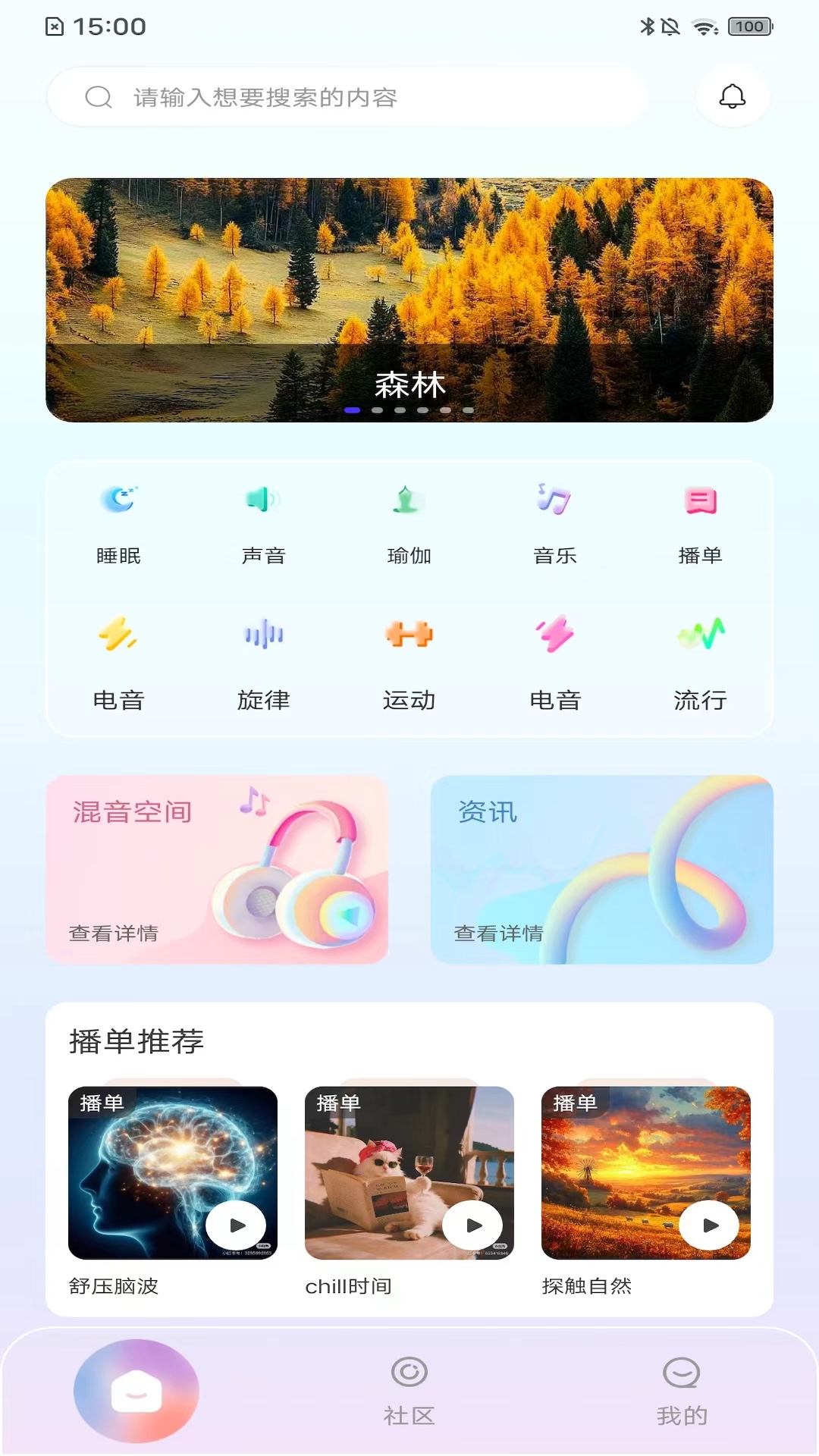
Task: Play the chill时间 playlist
Action: (473, 1225)
